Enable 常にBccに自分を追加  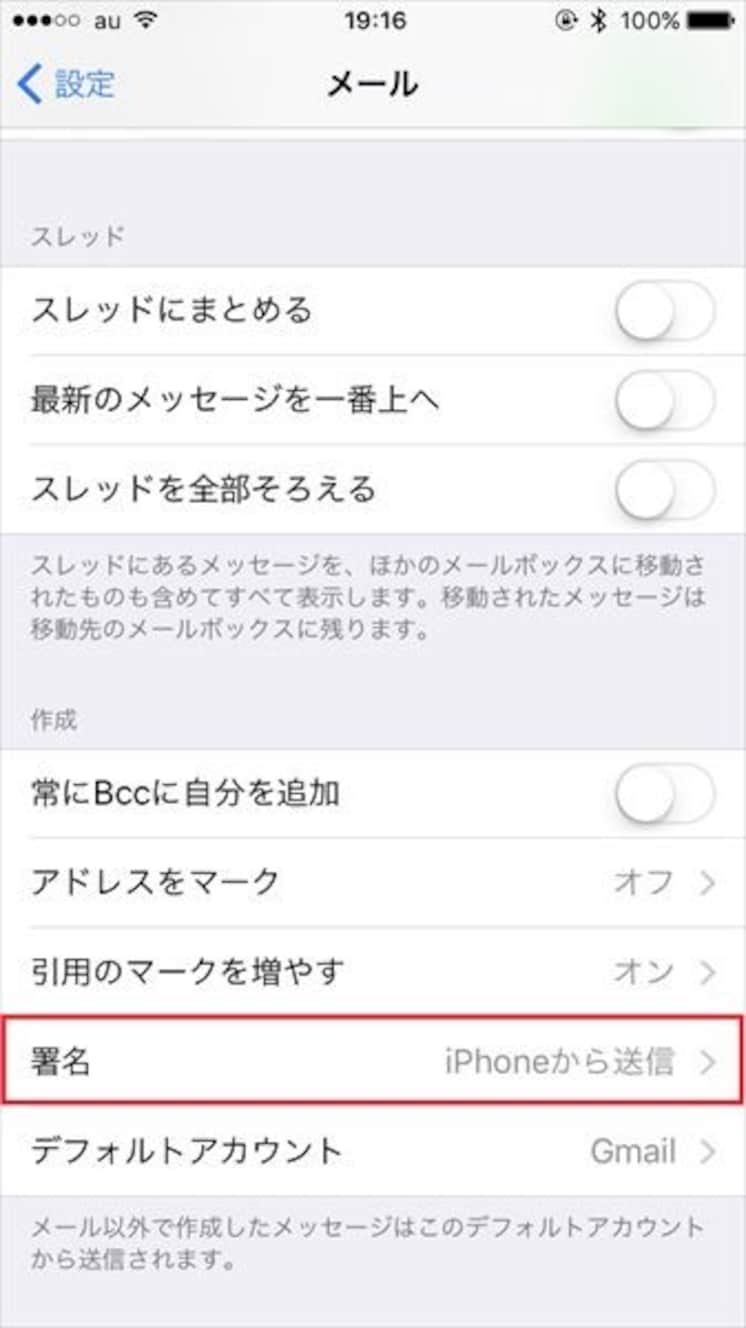pos(665,794)
